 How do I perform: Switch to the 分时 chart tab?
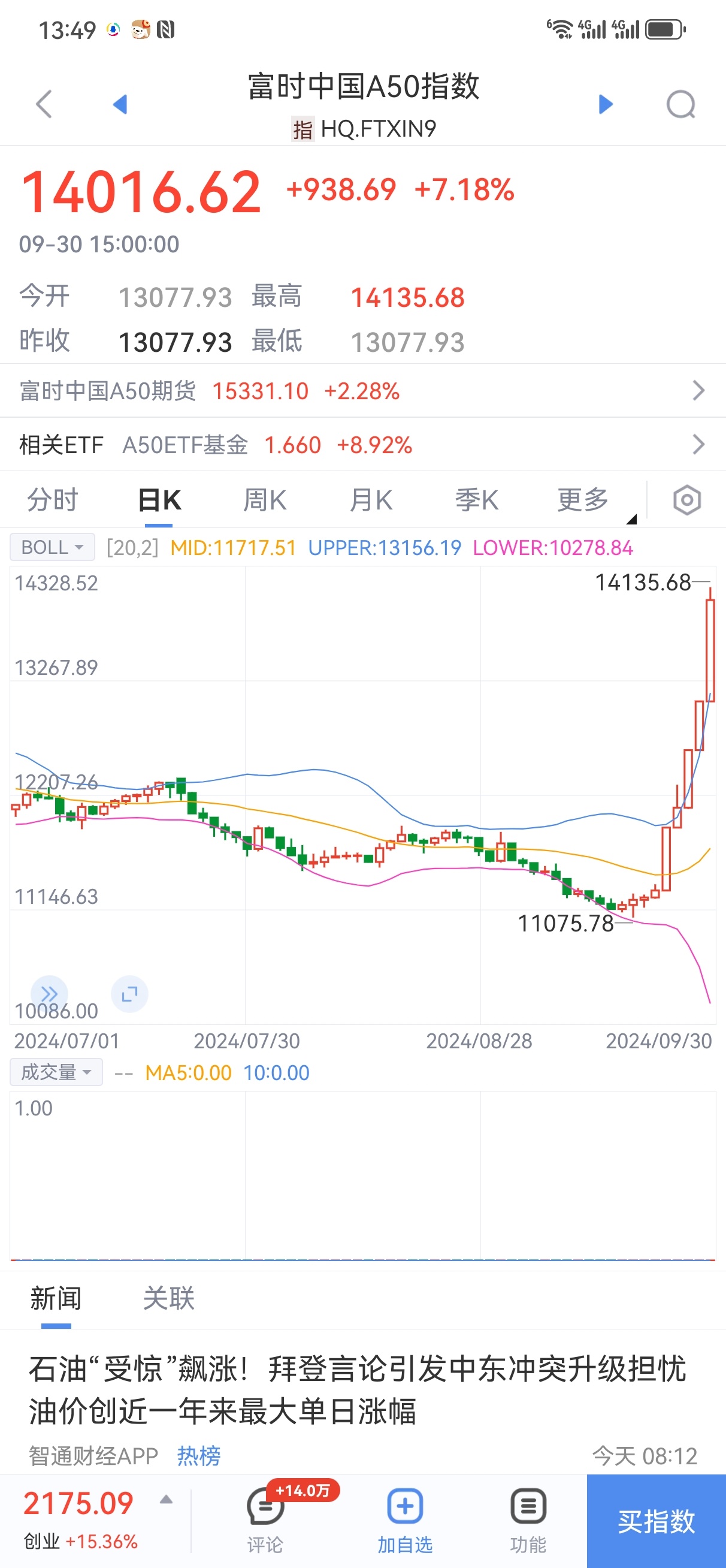point(53,500)
